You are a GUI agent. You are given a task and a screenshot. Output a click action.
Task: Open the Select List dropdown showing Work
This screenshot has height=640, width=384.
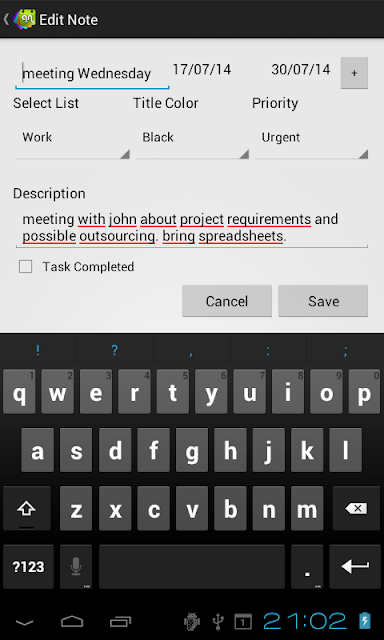click(x=73, y=142)
